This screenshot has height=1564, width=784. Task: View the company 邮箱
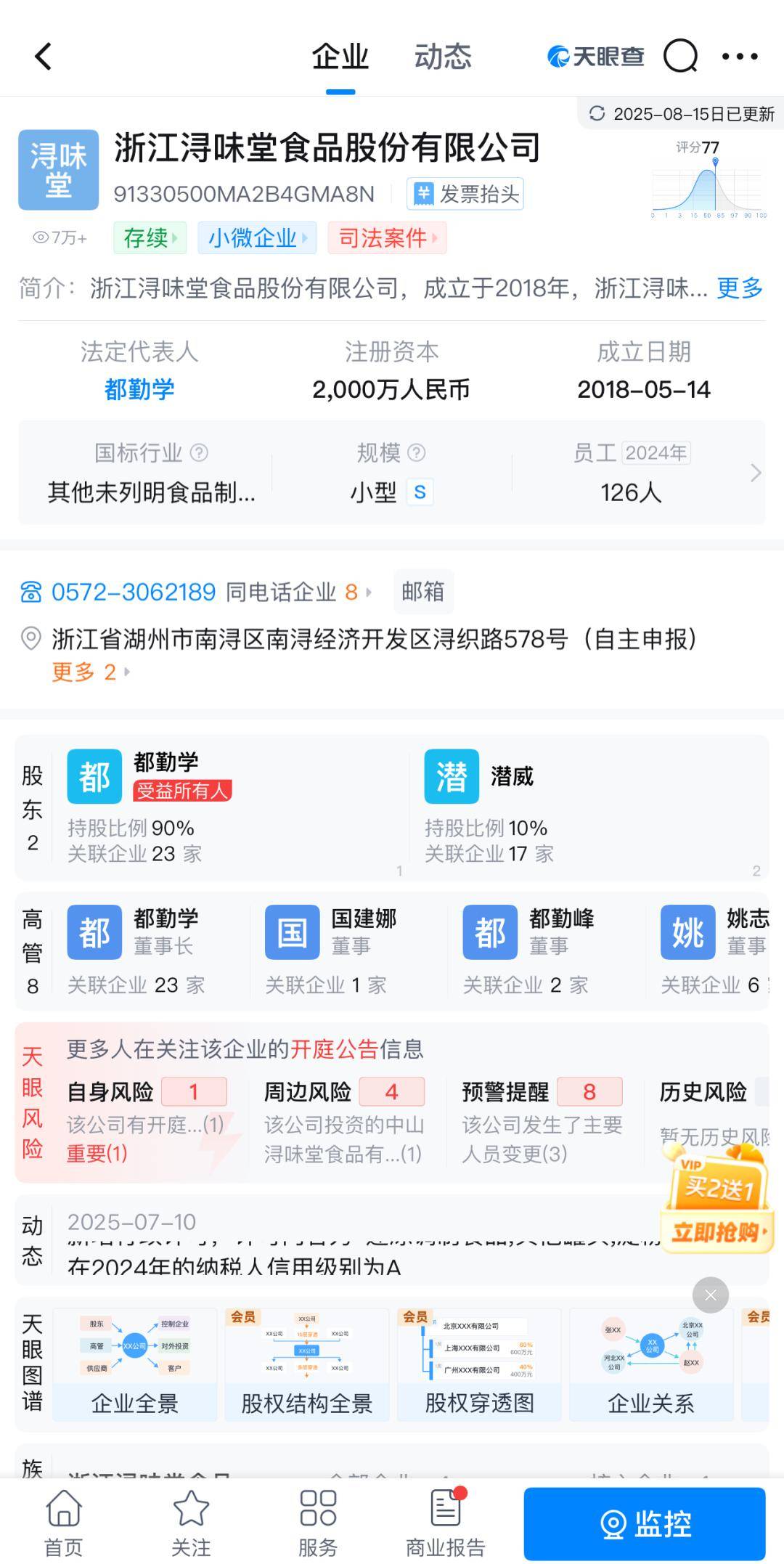point(422,592)
